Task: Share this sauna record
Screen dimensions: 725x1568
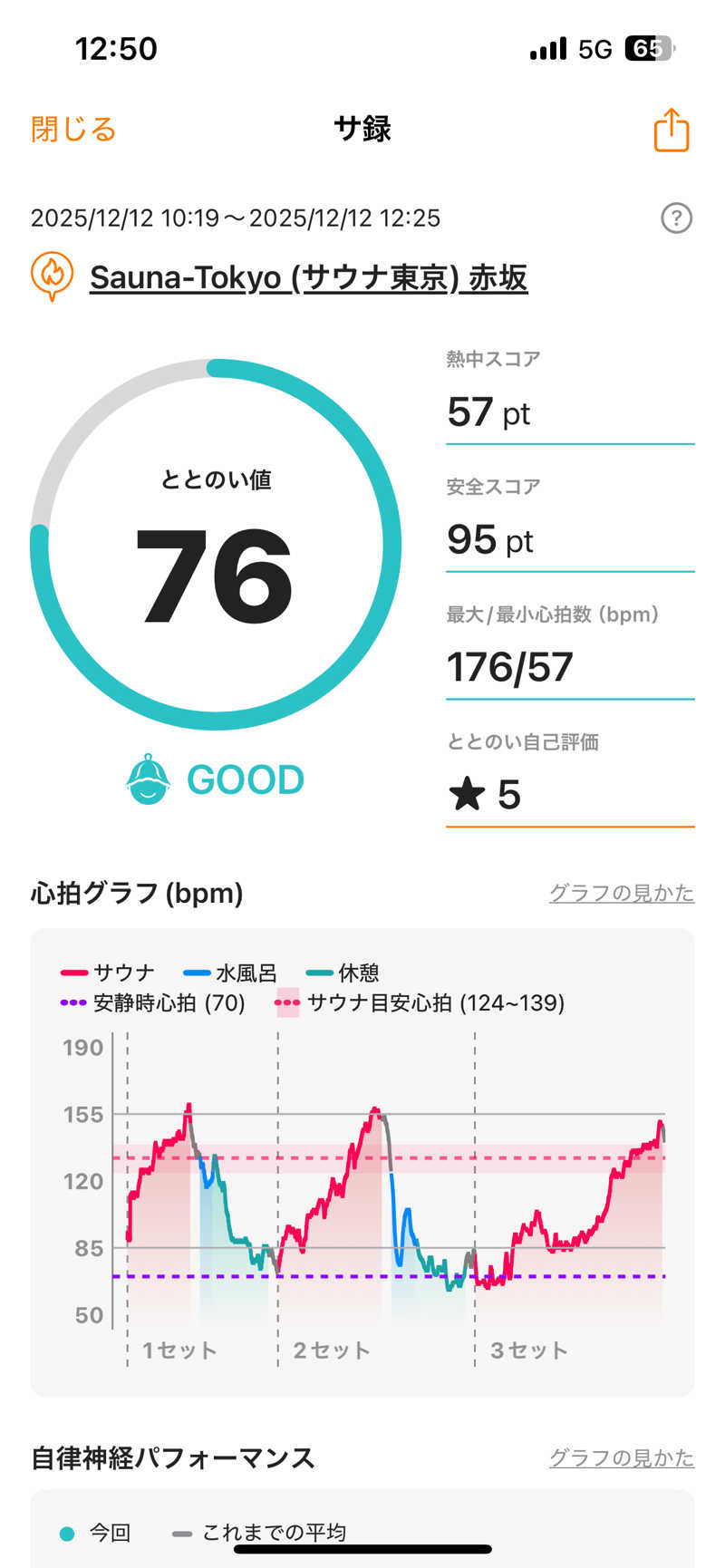Action: (671, 130)
